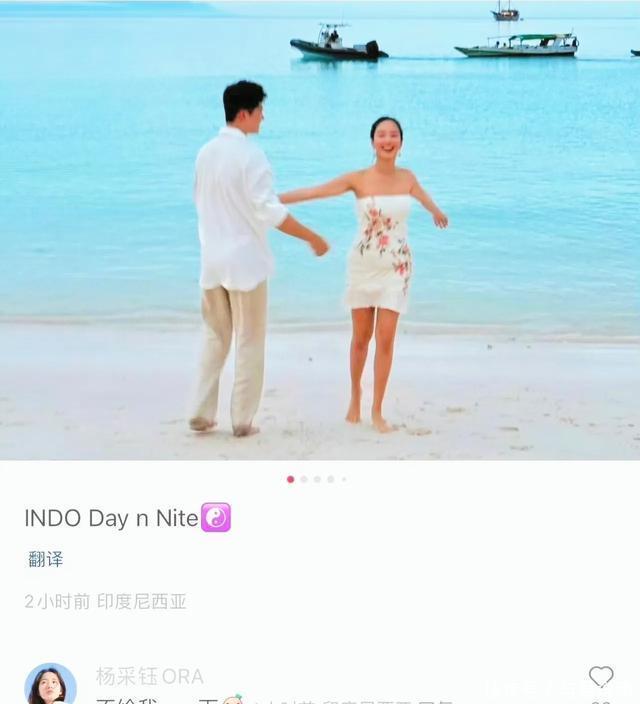Open 杨采钰 ORA's profile avatar
Viewport: 640px width, 704px height.
click(50, 685)
